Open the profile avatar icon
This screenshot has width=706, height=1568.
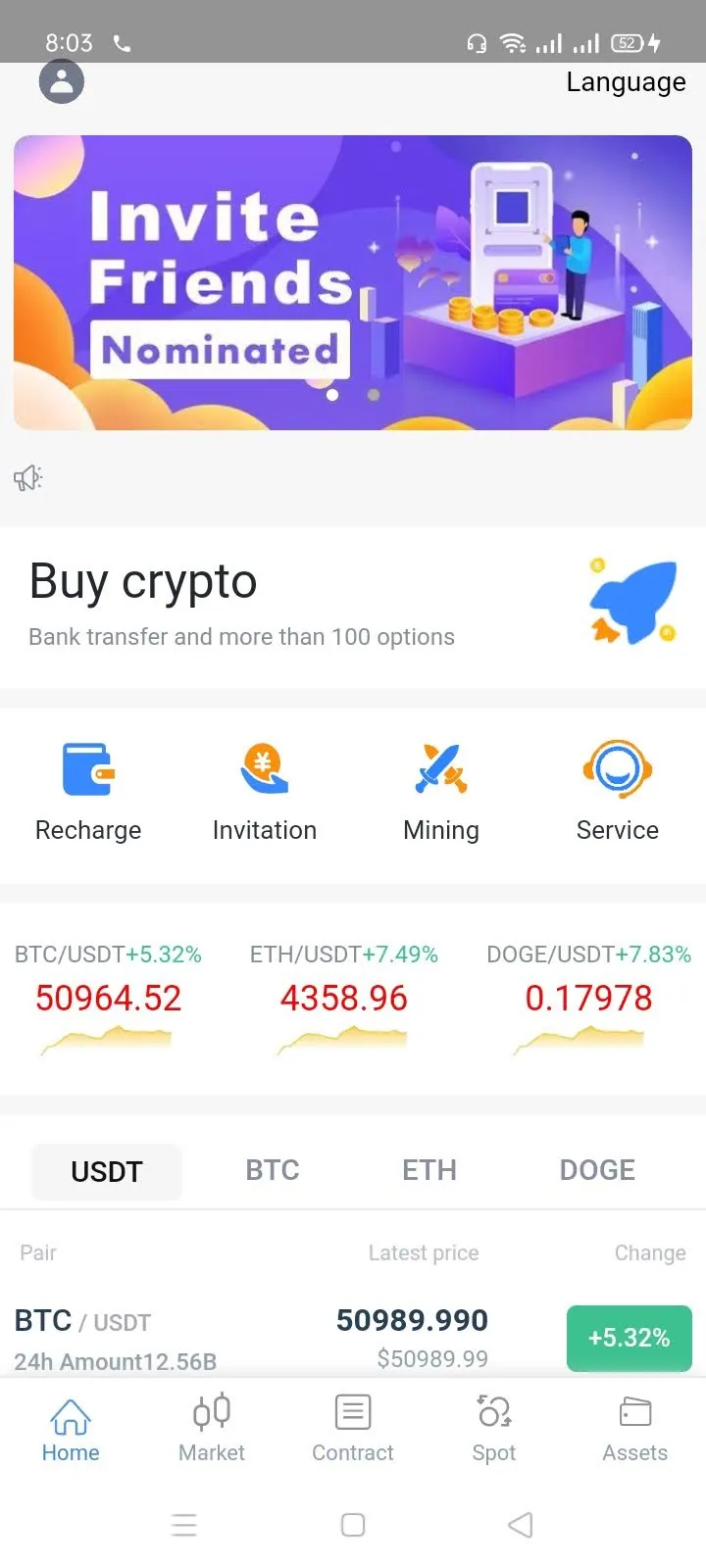tap(61, 81)
